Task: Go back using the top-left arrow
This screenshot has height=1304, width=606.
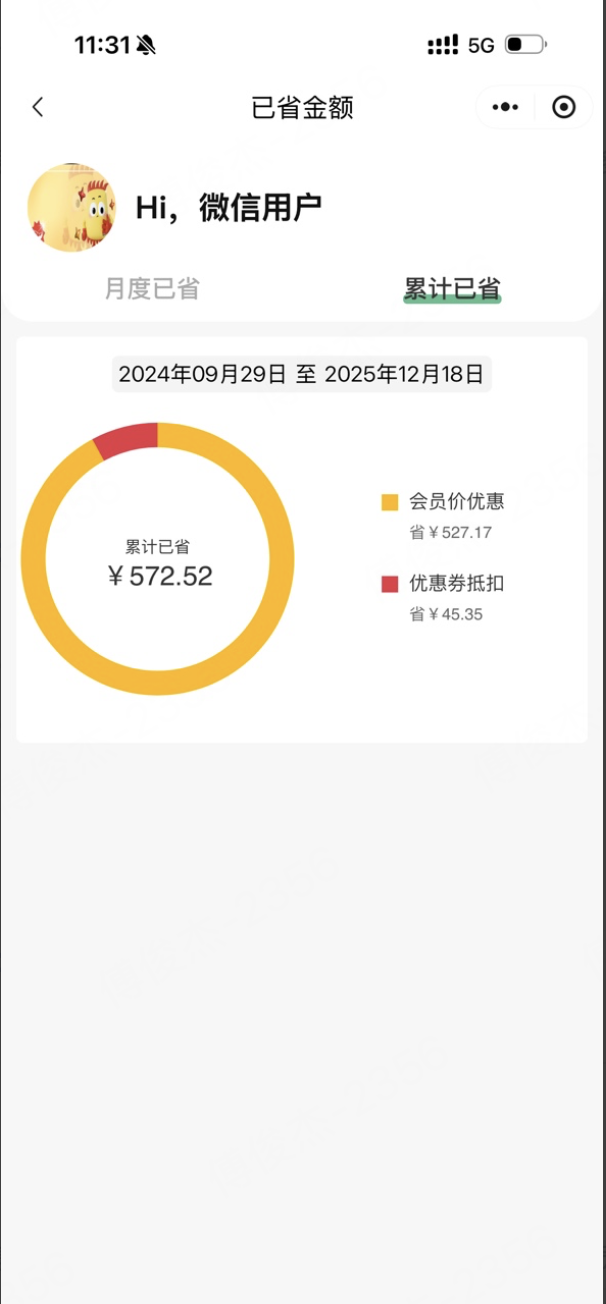Action: pos(38,107)
